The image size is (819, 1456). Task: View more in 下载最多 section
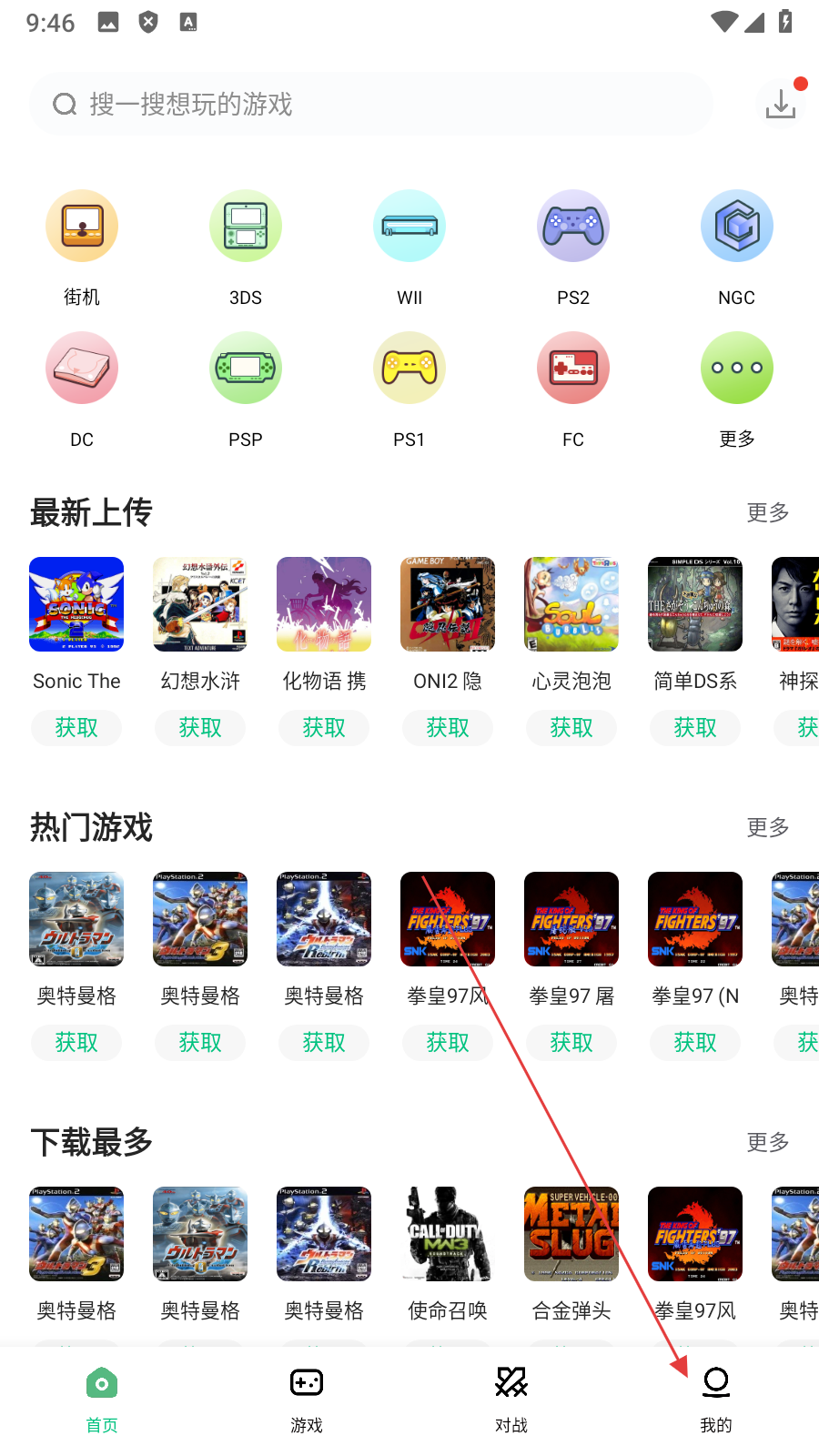[x=767, y=1142]
